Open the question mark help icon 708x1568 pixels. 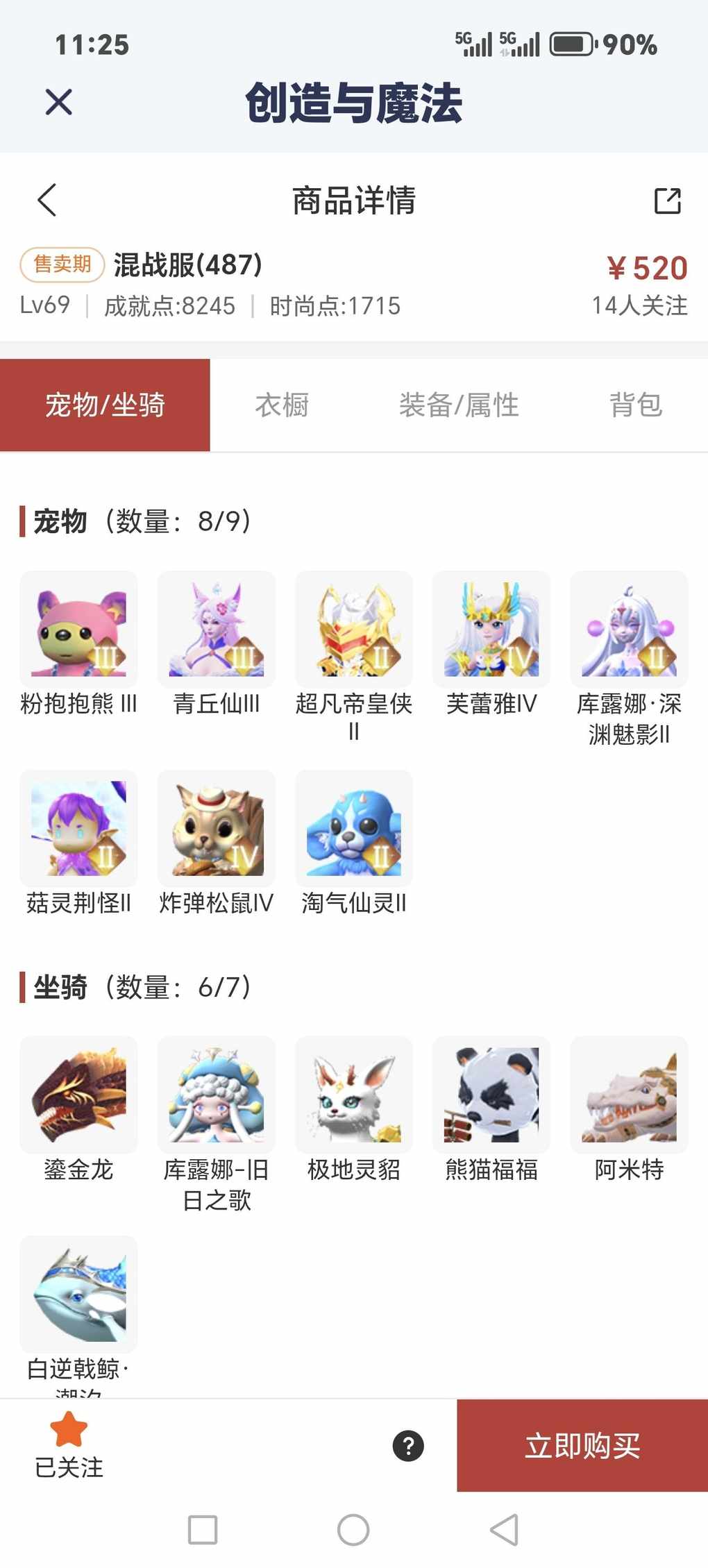[408, 1446]
